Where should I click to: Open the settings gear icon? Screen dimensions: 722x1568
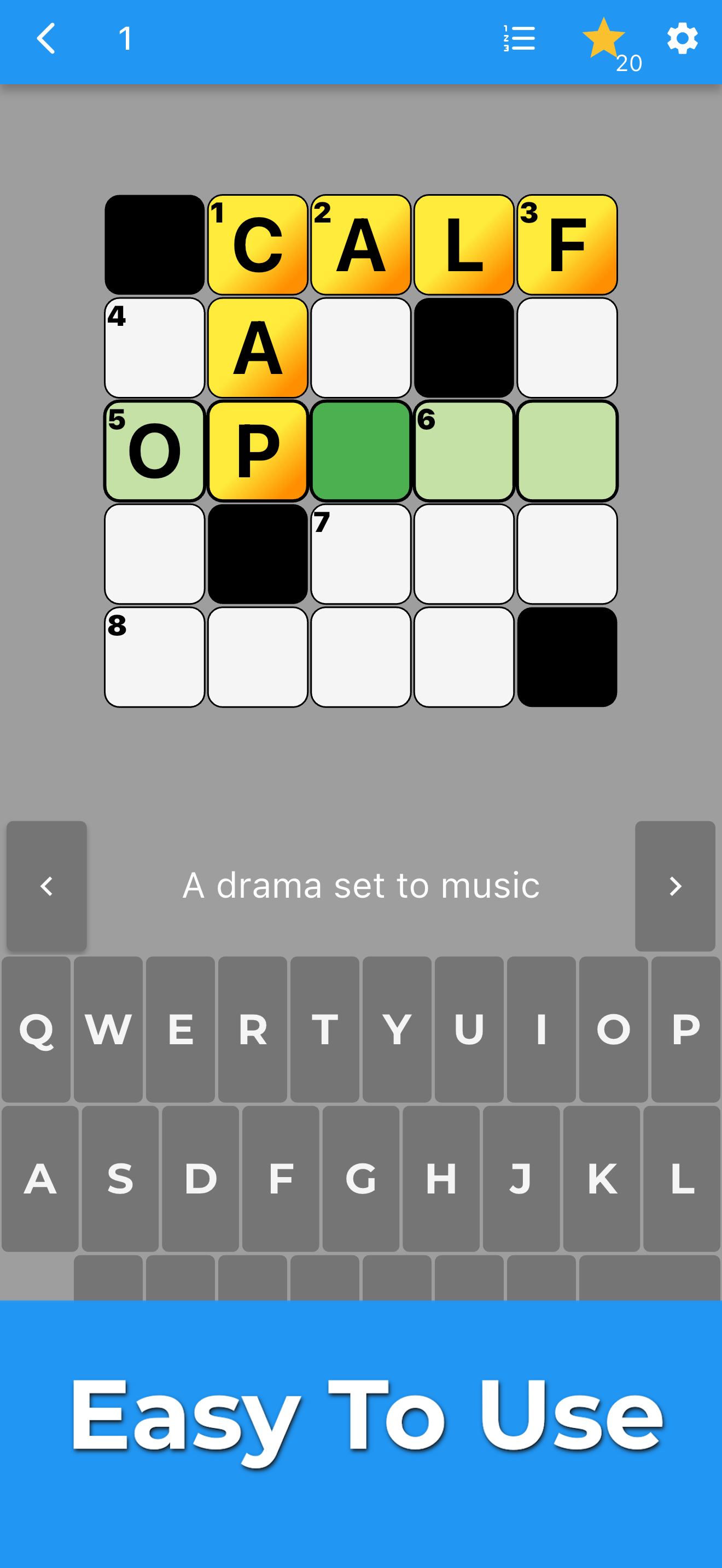pos(683,39)
